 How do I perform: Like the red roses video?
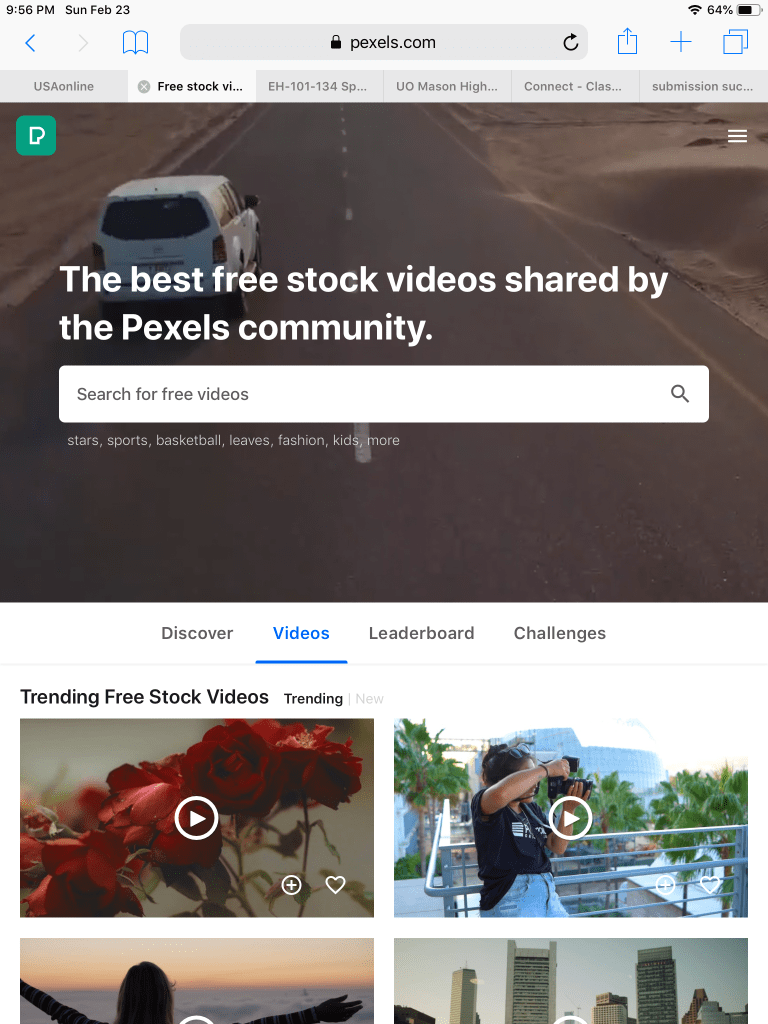click(336, 884)
